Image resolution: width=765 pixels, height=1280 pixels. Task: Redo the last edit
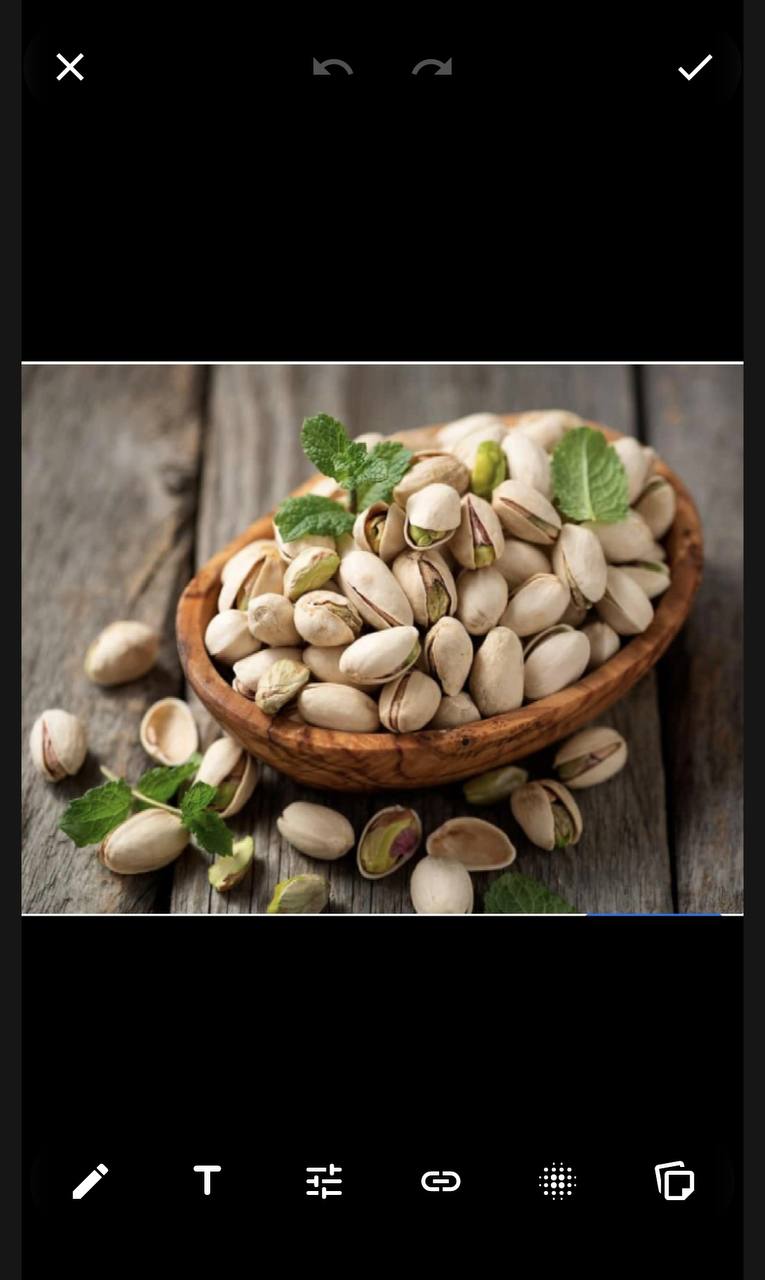[x=432, y=67]
